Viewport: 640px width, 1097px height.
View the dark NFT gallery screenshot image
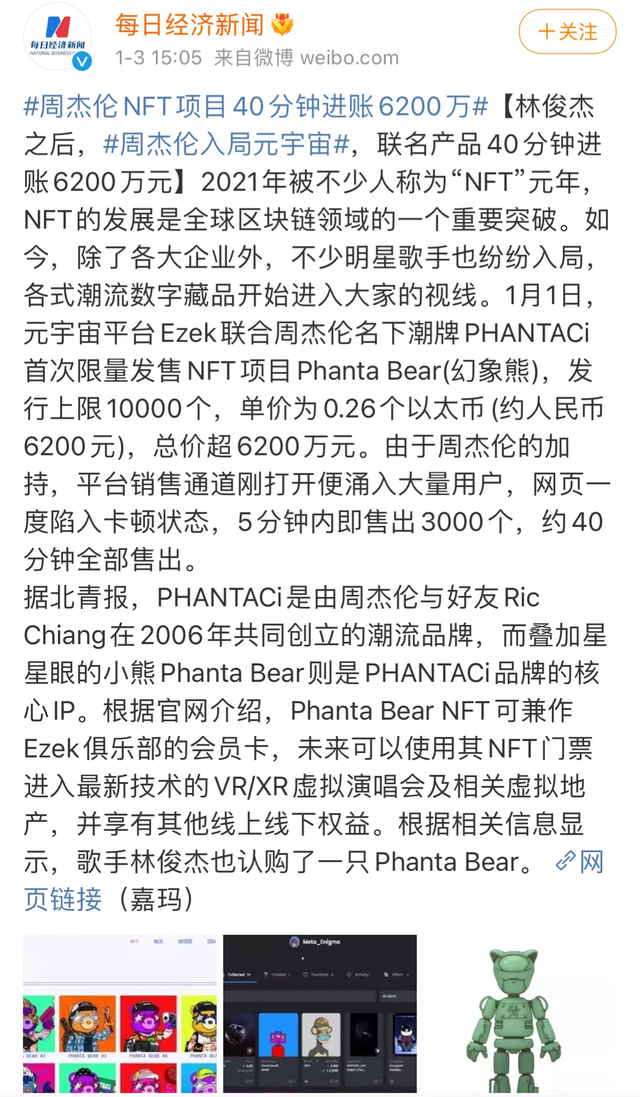[x=320, y=1014]
